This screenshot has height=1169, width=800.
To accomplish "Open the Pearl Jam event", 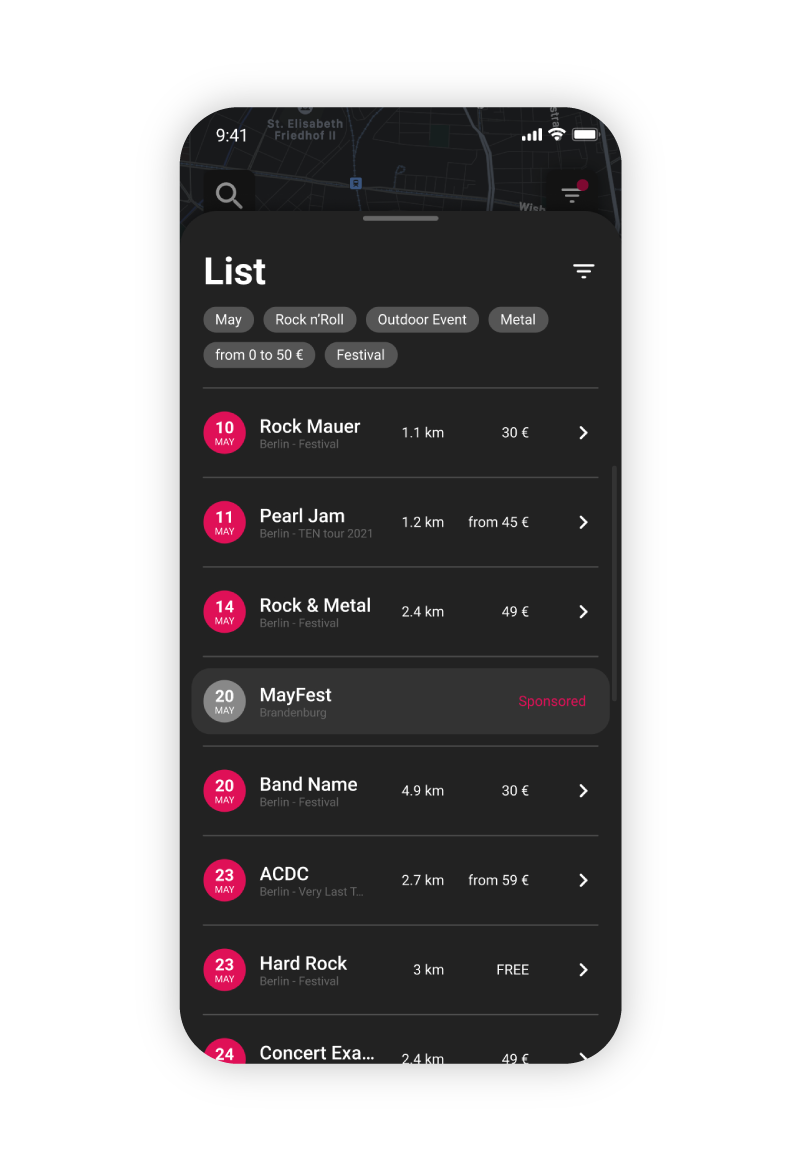I will [x=400, y=522].
